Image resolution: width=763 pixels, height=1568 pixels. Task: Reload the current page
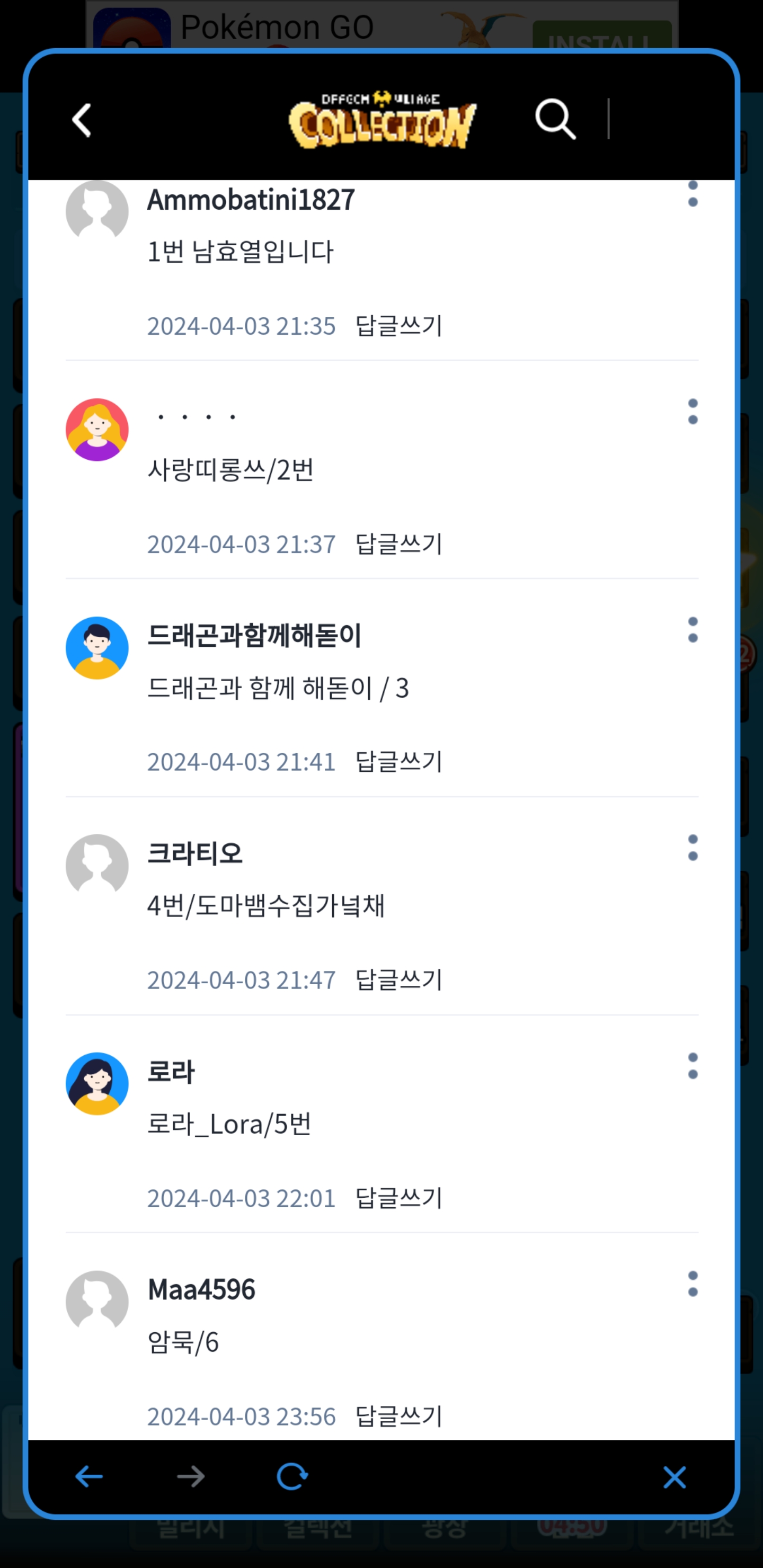tap(292, 1477)
